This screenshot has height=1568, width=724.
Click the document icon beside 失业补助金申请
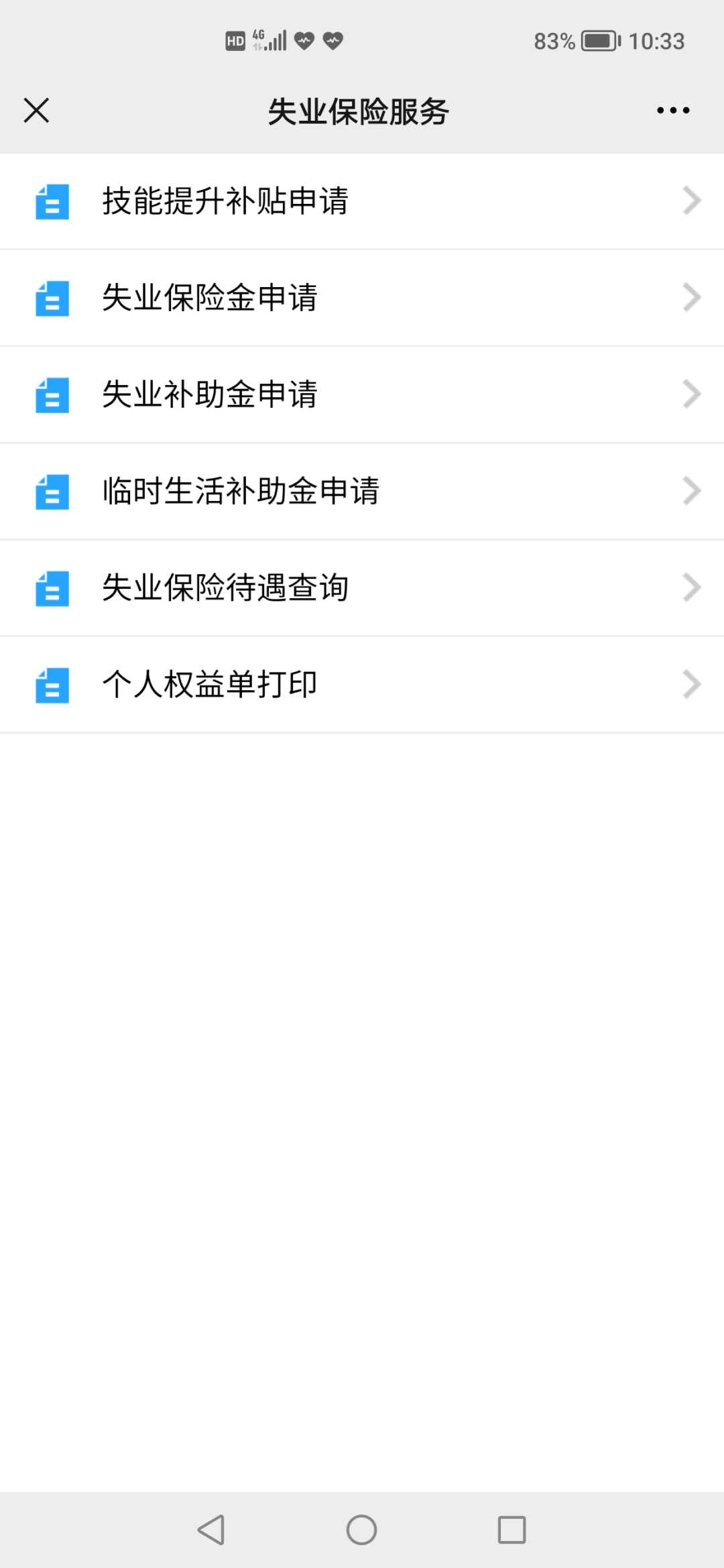click(52, 394)
